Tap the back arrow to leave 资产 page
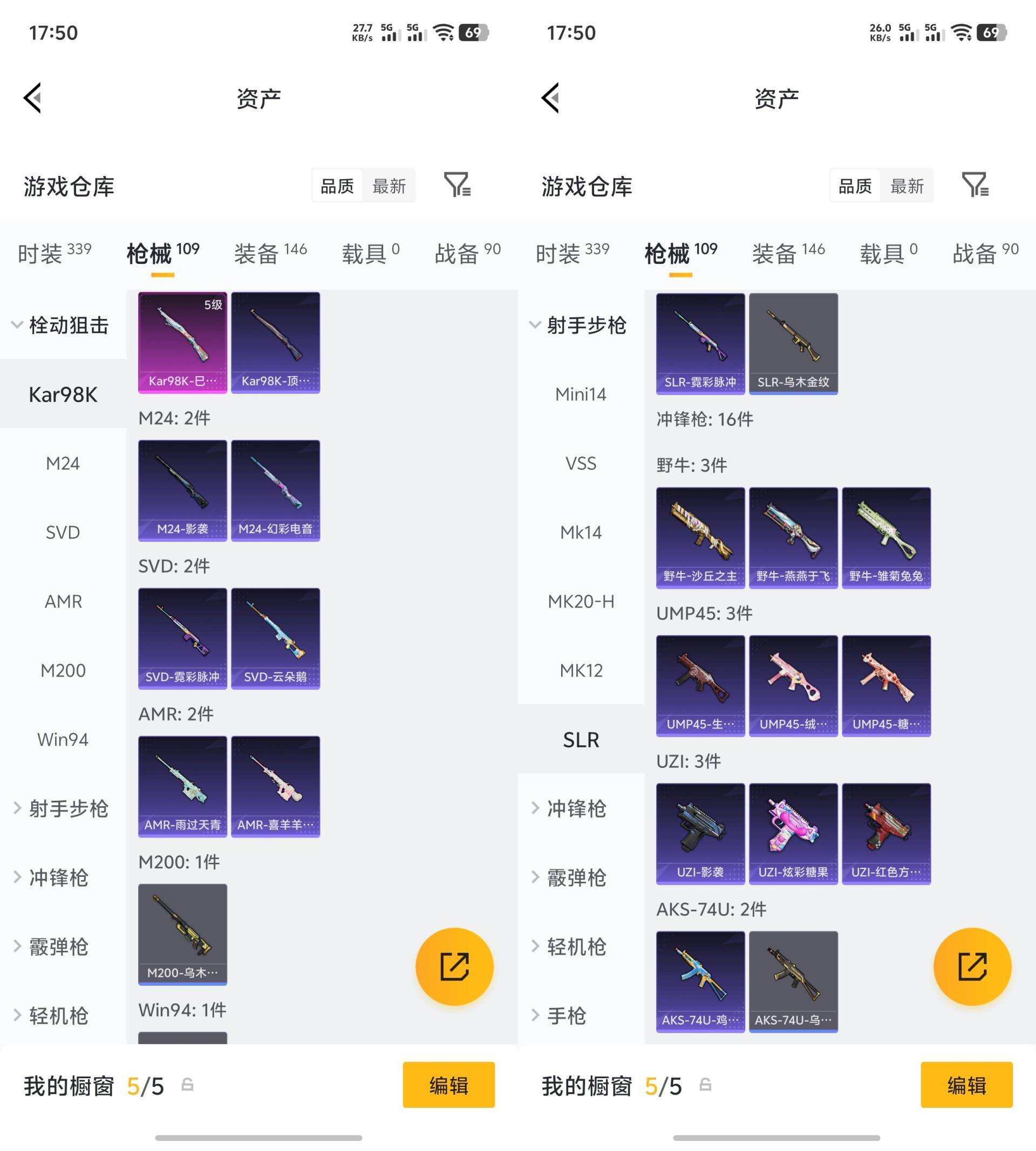The image size is (1036, 1151). coord(32,97)
